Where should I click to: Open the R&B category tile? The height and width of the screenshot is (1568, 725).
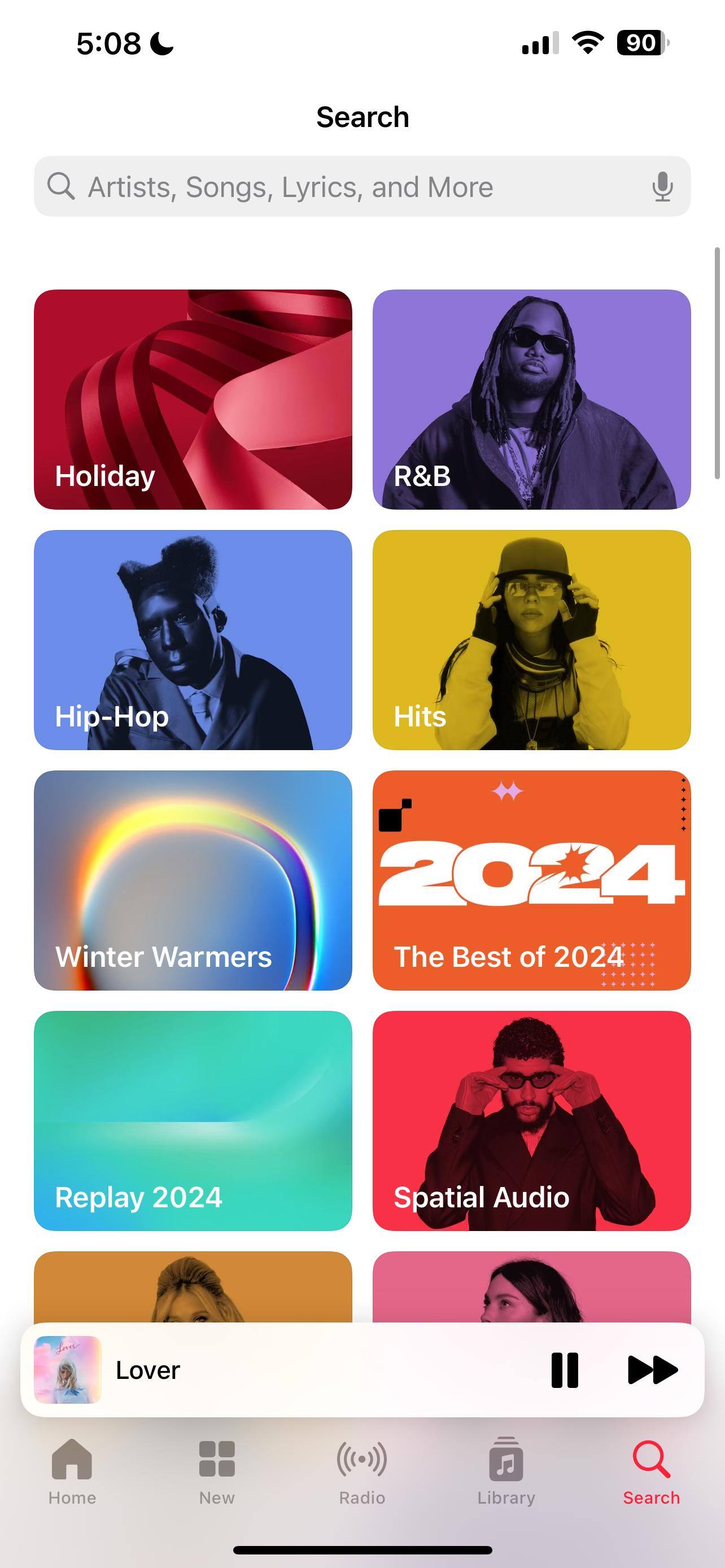click(531, 399)
